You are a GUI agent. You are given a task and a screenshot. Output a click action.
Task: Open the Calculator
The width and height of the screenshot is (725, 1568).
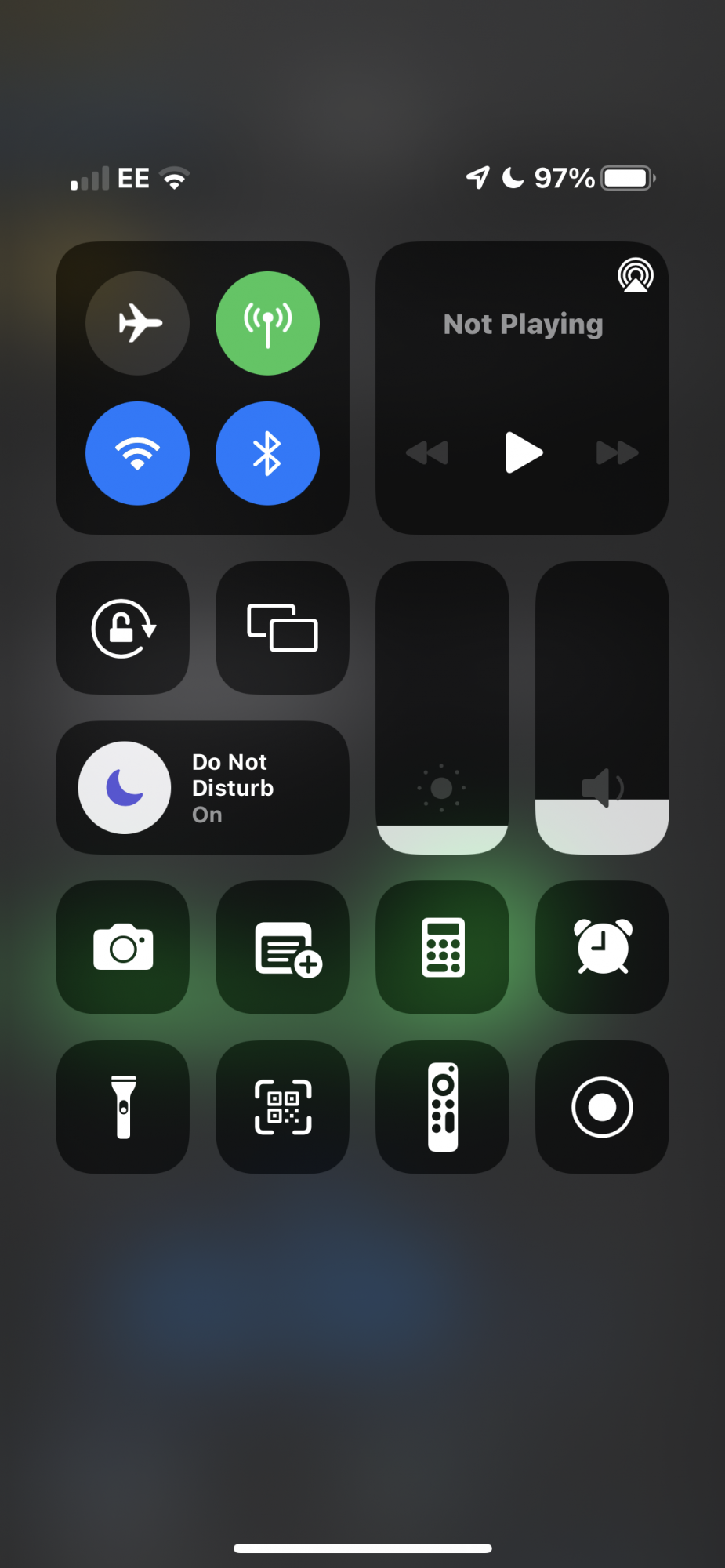(x=442, y=947)
